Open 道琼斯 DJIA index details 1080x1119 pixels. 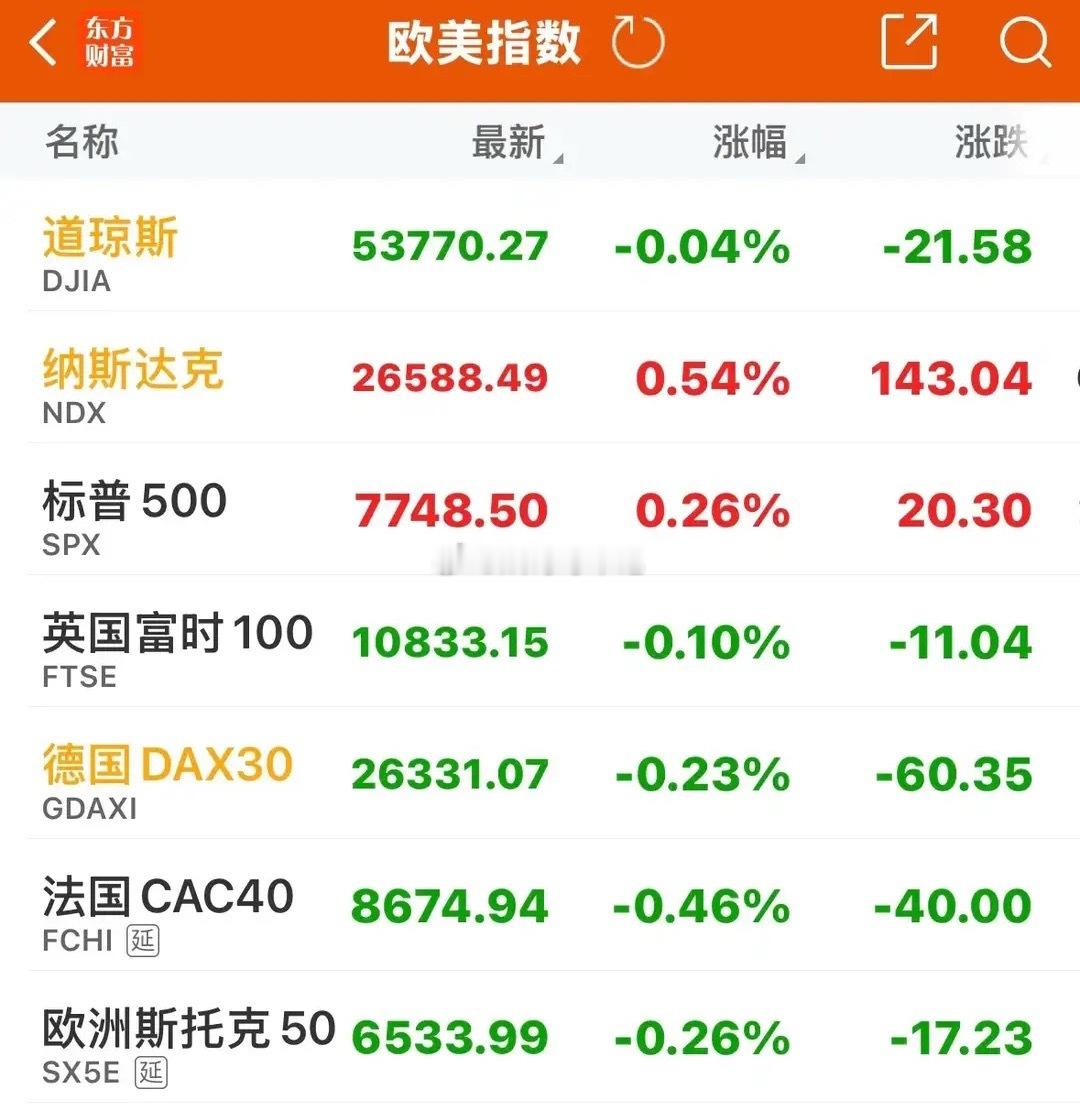click(540, 245)
